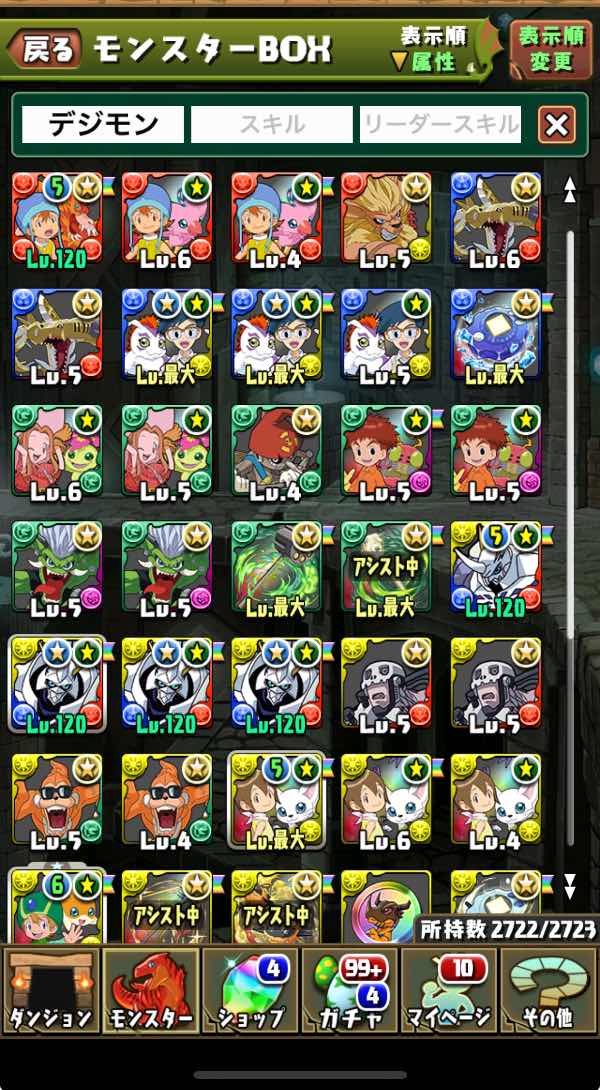Jump to bottom with the double down arrow
Screen dimensions: 600x1090
[570, 886]
